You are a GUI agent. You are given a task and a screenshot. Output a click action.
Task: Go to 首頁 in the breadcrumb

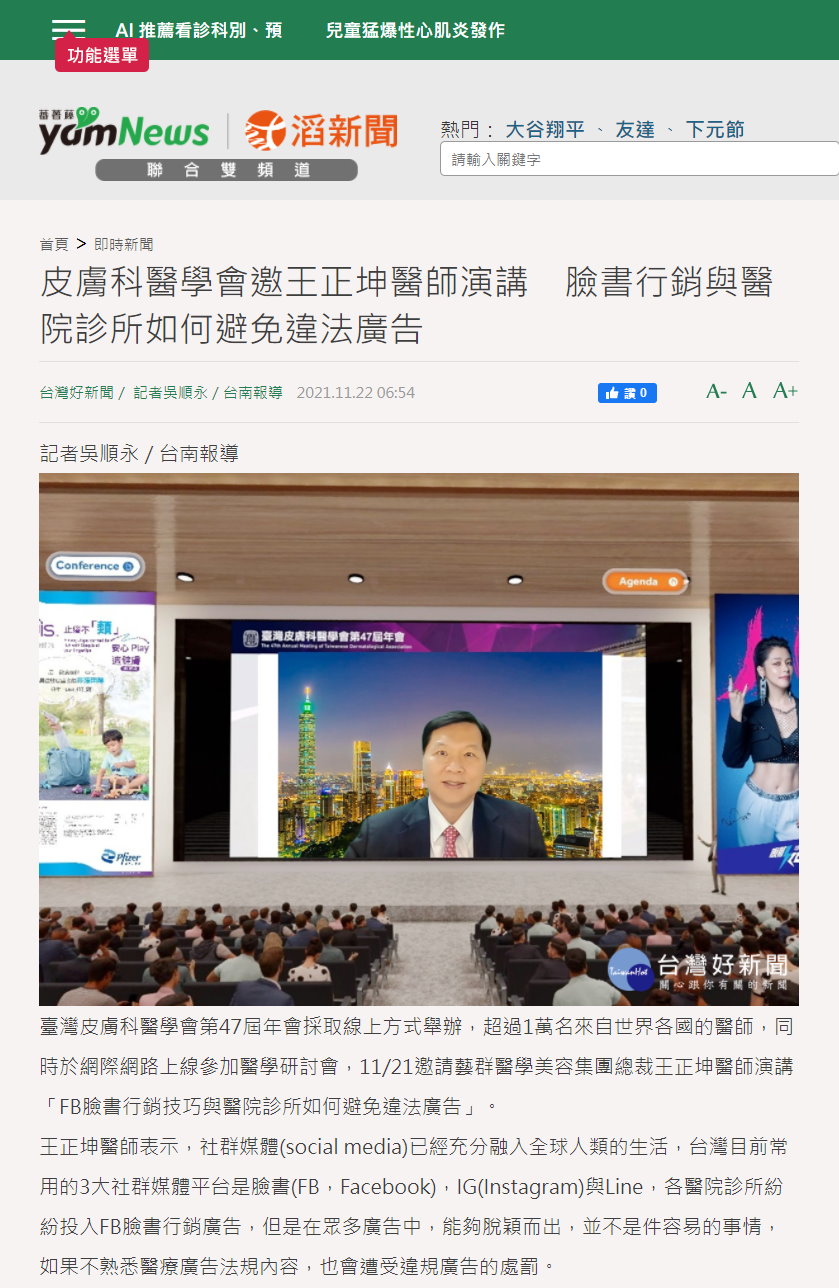point(54,244)
